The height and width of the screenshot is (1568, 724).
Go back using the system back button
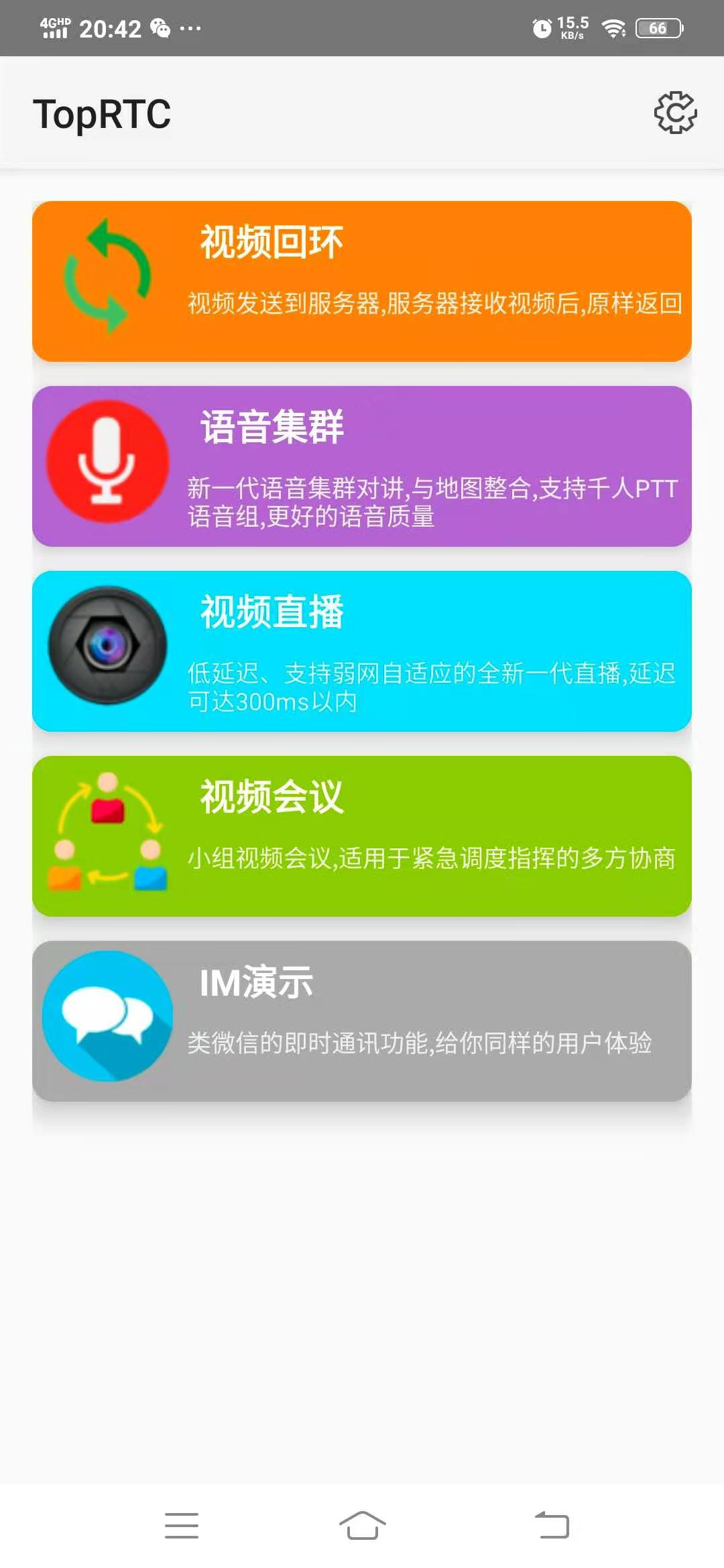552,1525
